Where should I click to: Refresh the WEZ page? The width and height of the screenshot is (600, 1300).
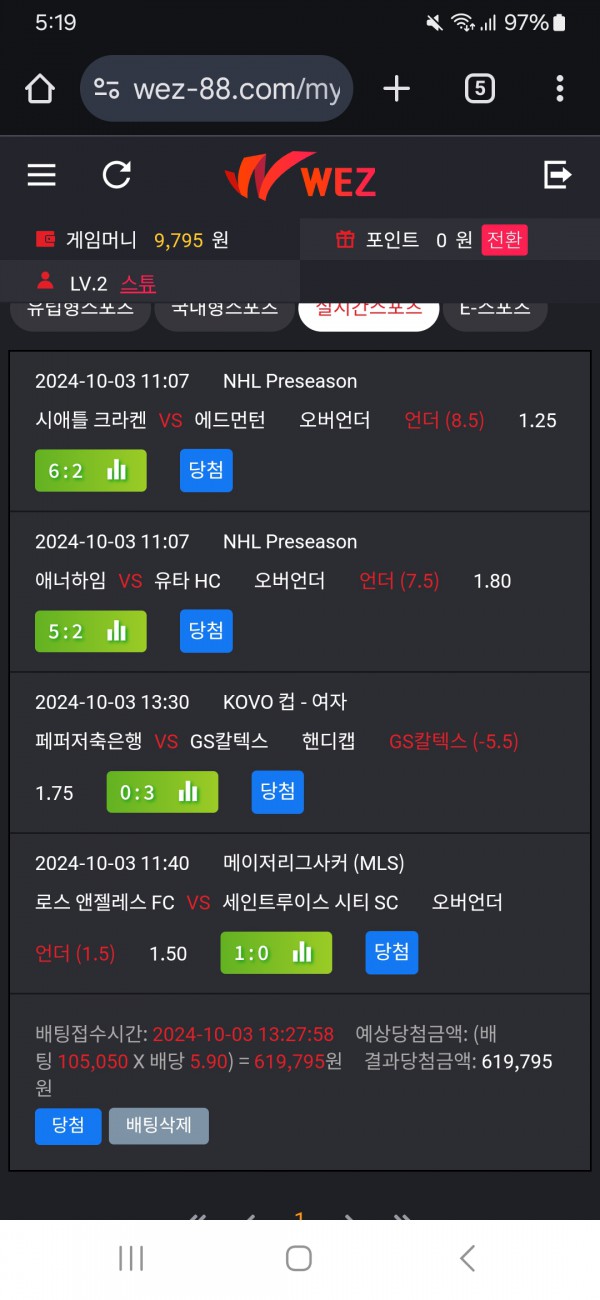tap(117, 176)
